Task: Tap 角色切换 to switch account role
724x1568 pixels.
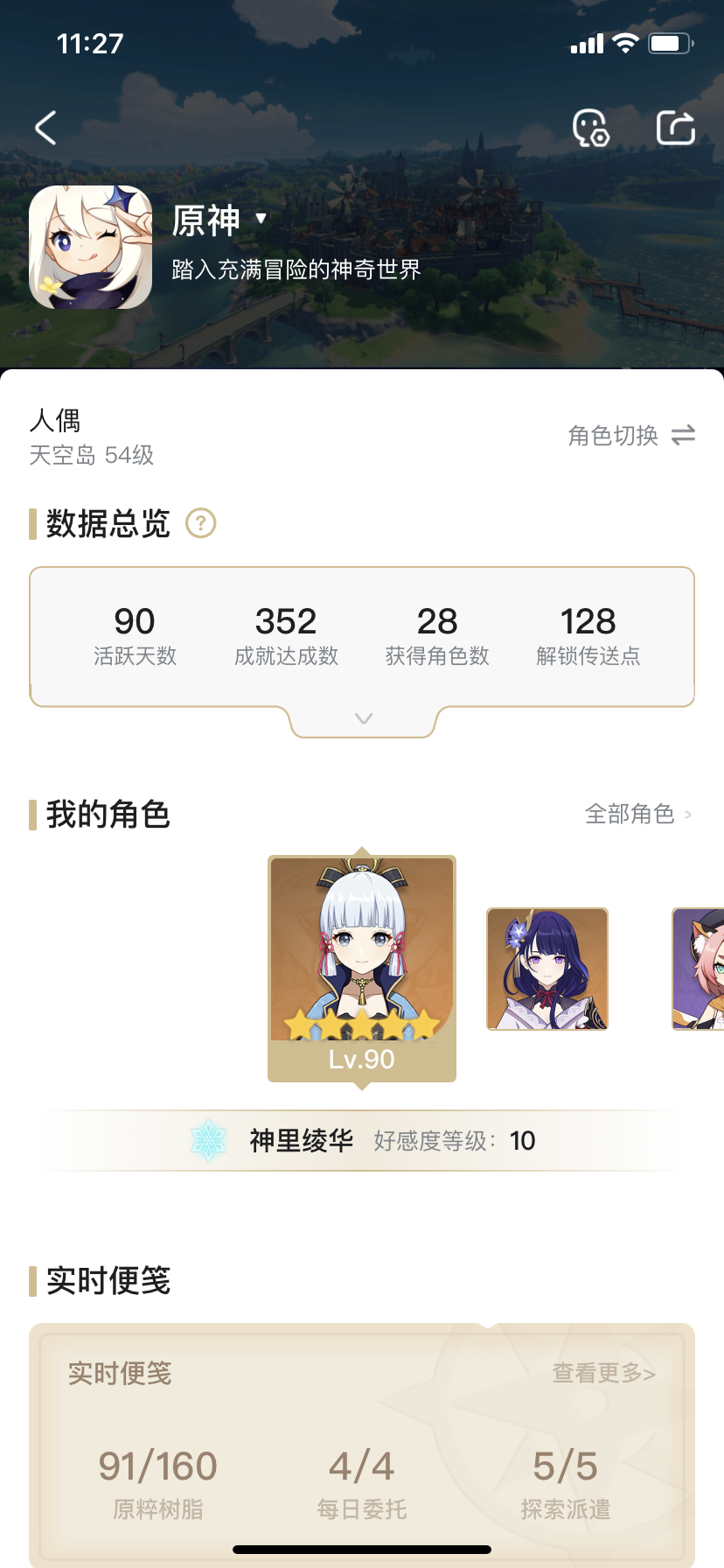Action: (630, 436)
